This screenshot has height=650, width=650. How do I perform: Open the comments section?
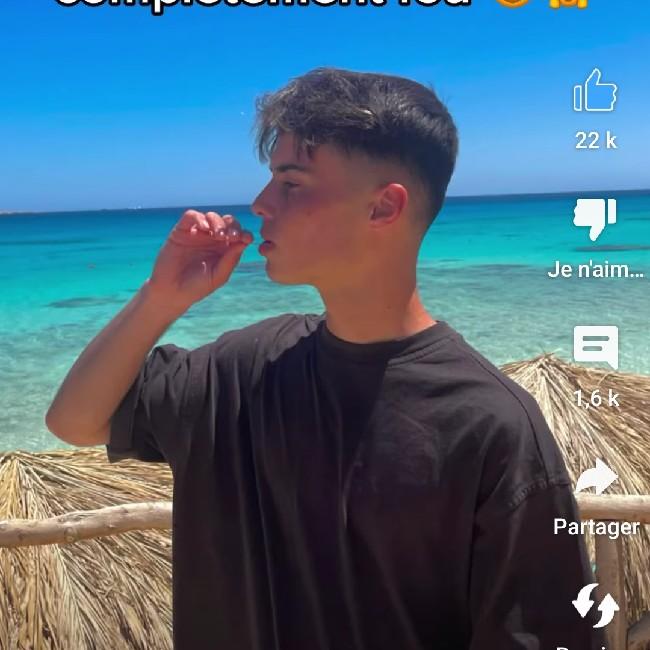595,347
